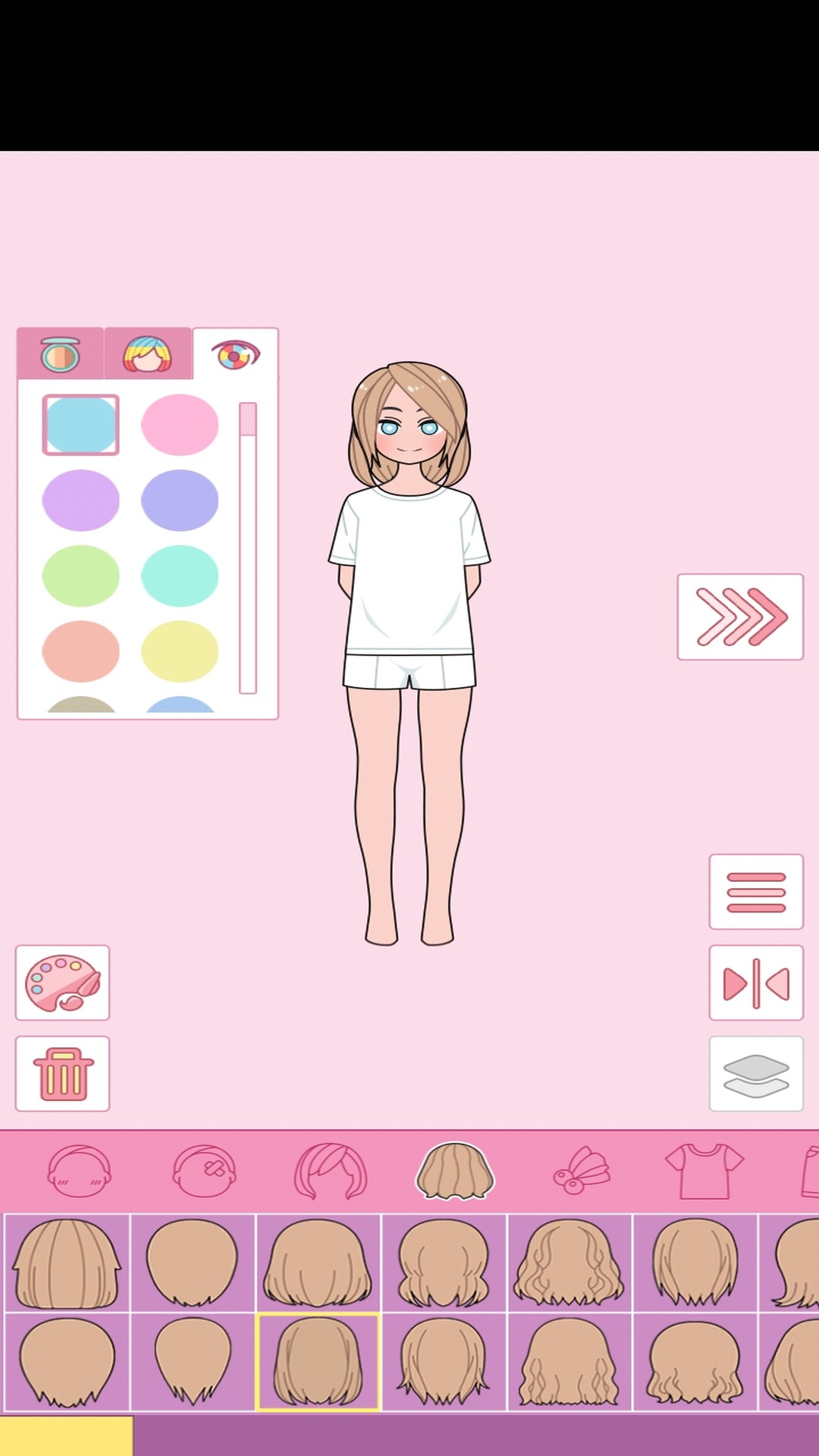
Task: Tap the triple-arrow next button
Action: 740,617
